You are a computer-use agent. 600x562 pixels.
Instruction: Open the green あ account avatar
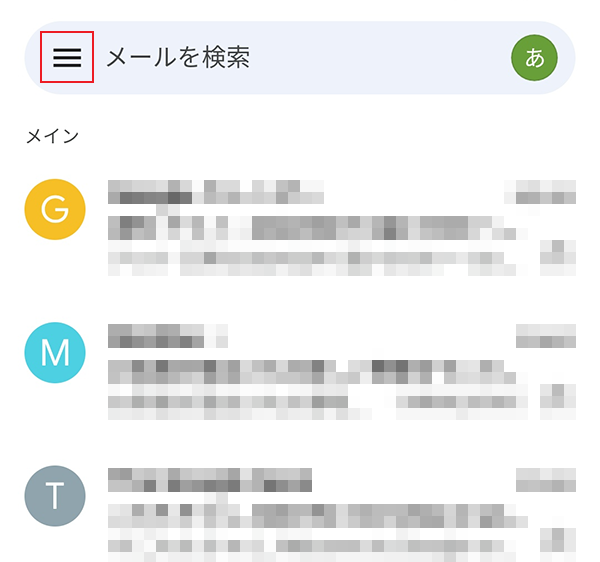tap(534, 58)
